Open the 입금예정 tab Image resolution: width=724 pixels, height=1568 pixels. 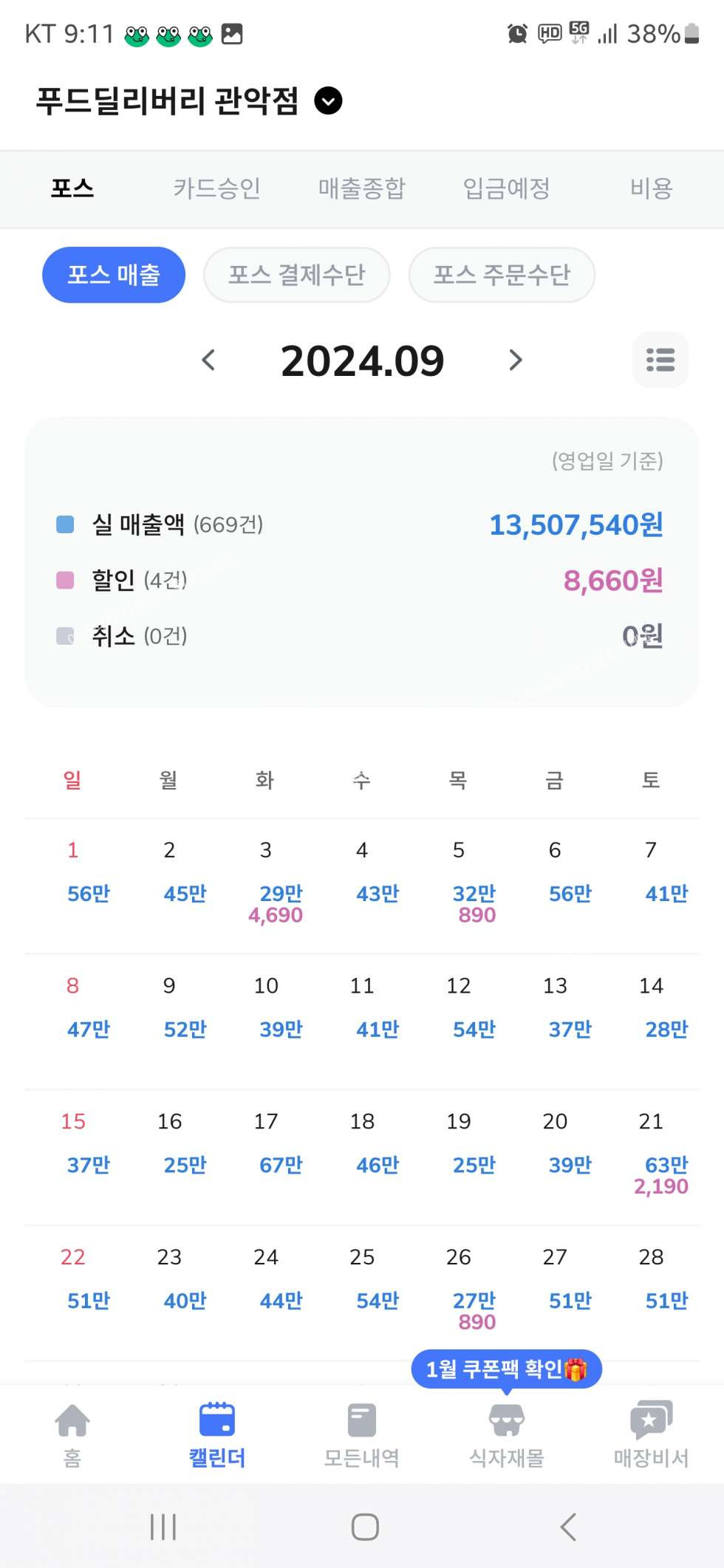(506, 188)
